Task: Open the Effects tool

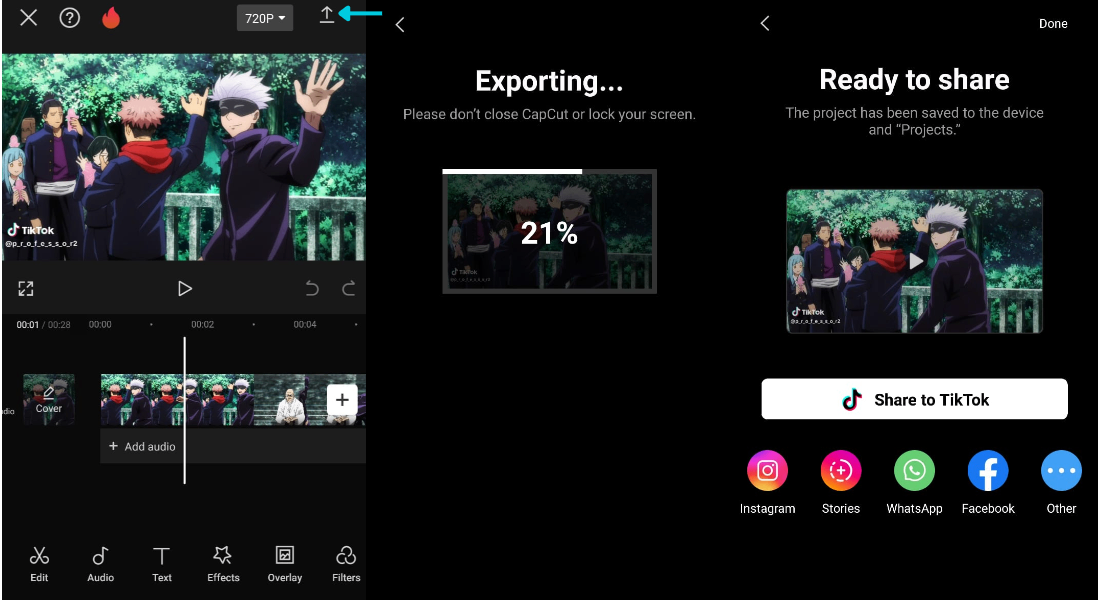Action: point(223,563)
